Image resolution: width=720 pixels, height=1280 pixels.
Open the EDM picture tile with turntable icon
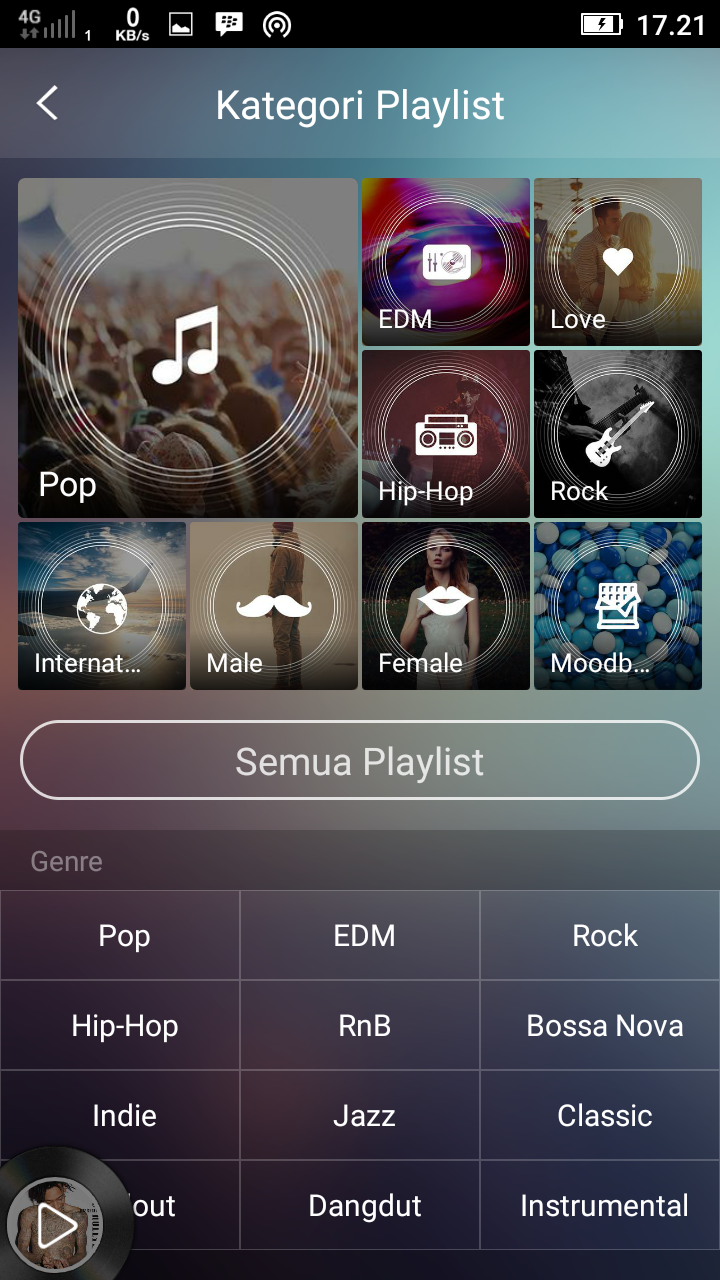(445, 262)
